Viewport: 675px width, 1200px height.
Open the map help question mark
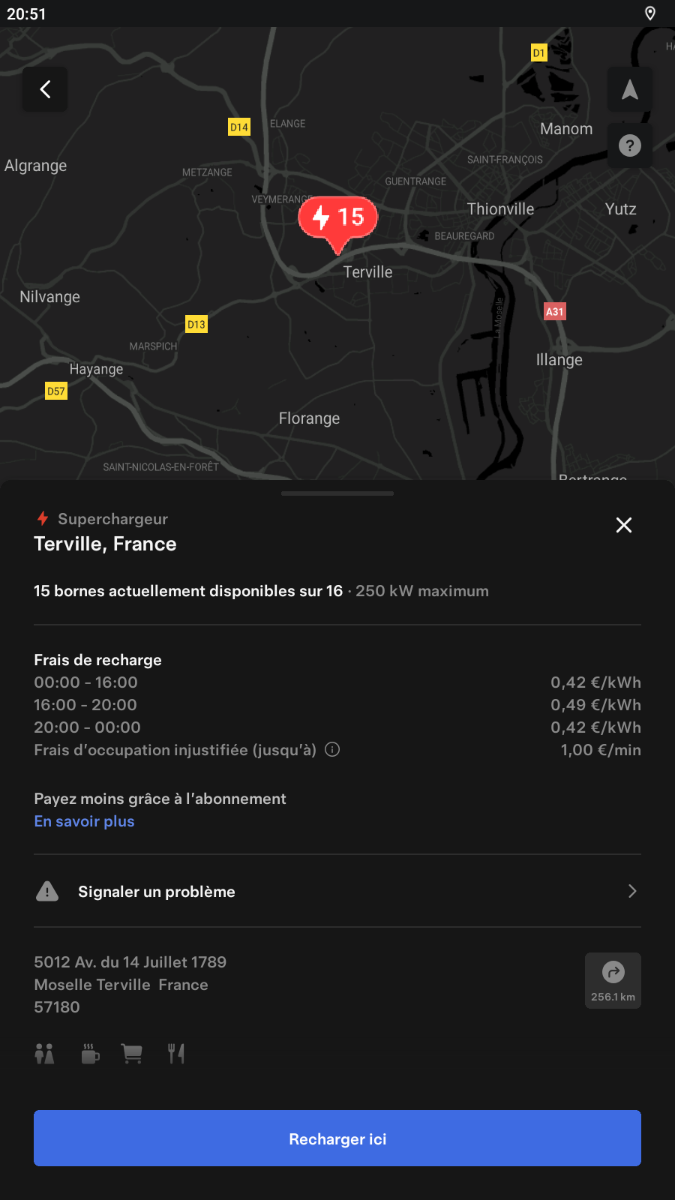[x=630, y=146]
